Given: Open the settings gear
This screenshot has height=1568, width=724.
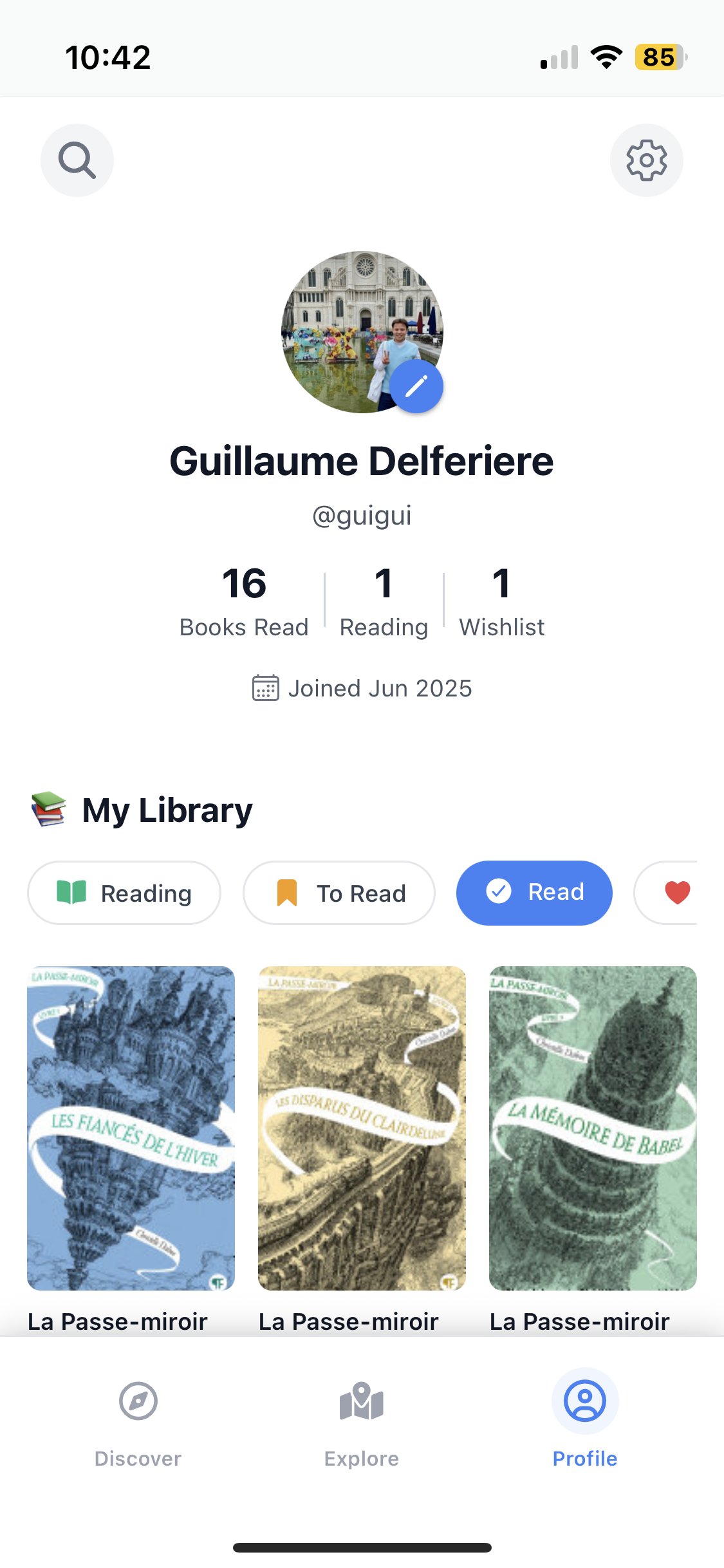Looking at the screenshot, I should 646,160.
